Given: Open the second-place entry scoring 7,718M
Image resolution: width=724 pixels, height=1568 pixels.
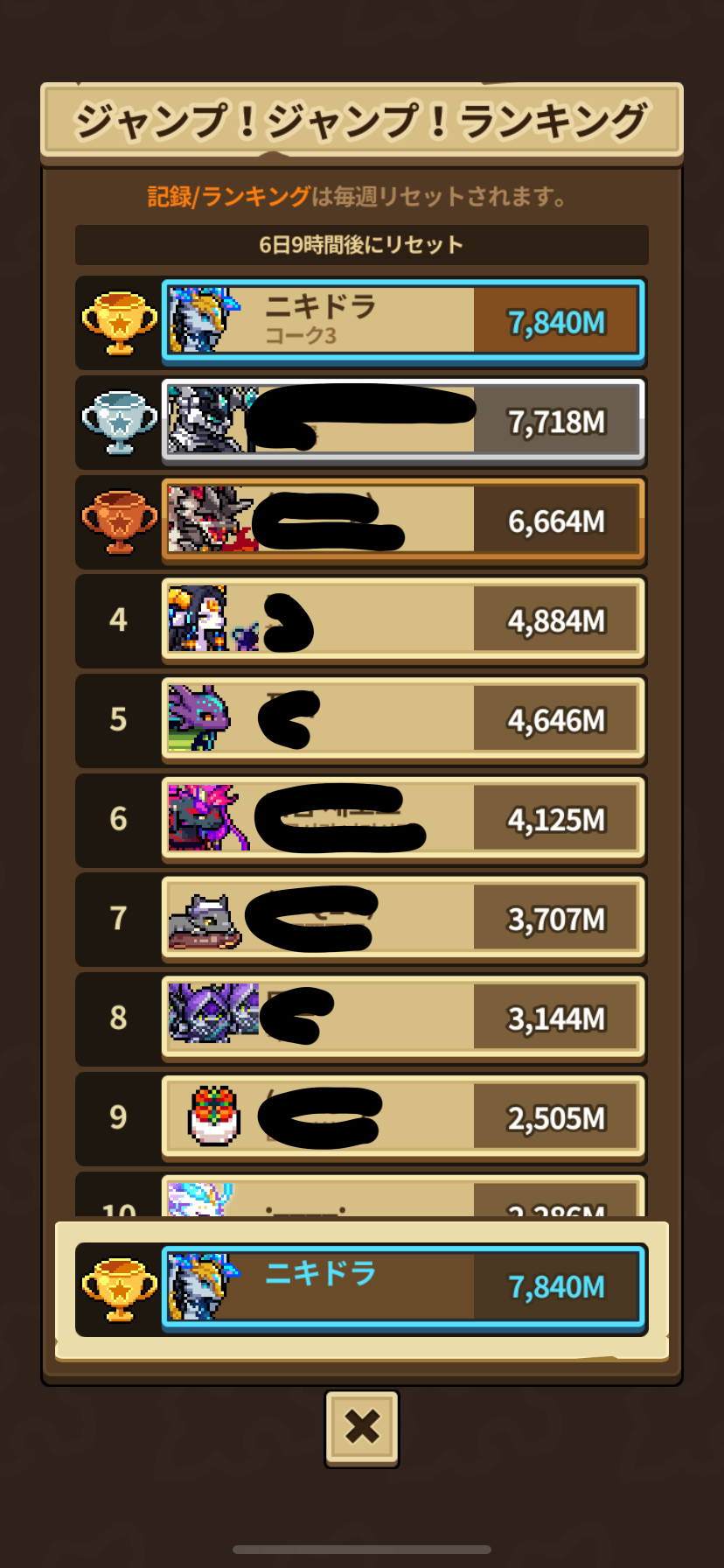Looking at the screenshot, I should [362, 422].
